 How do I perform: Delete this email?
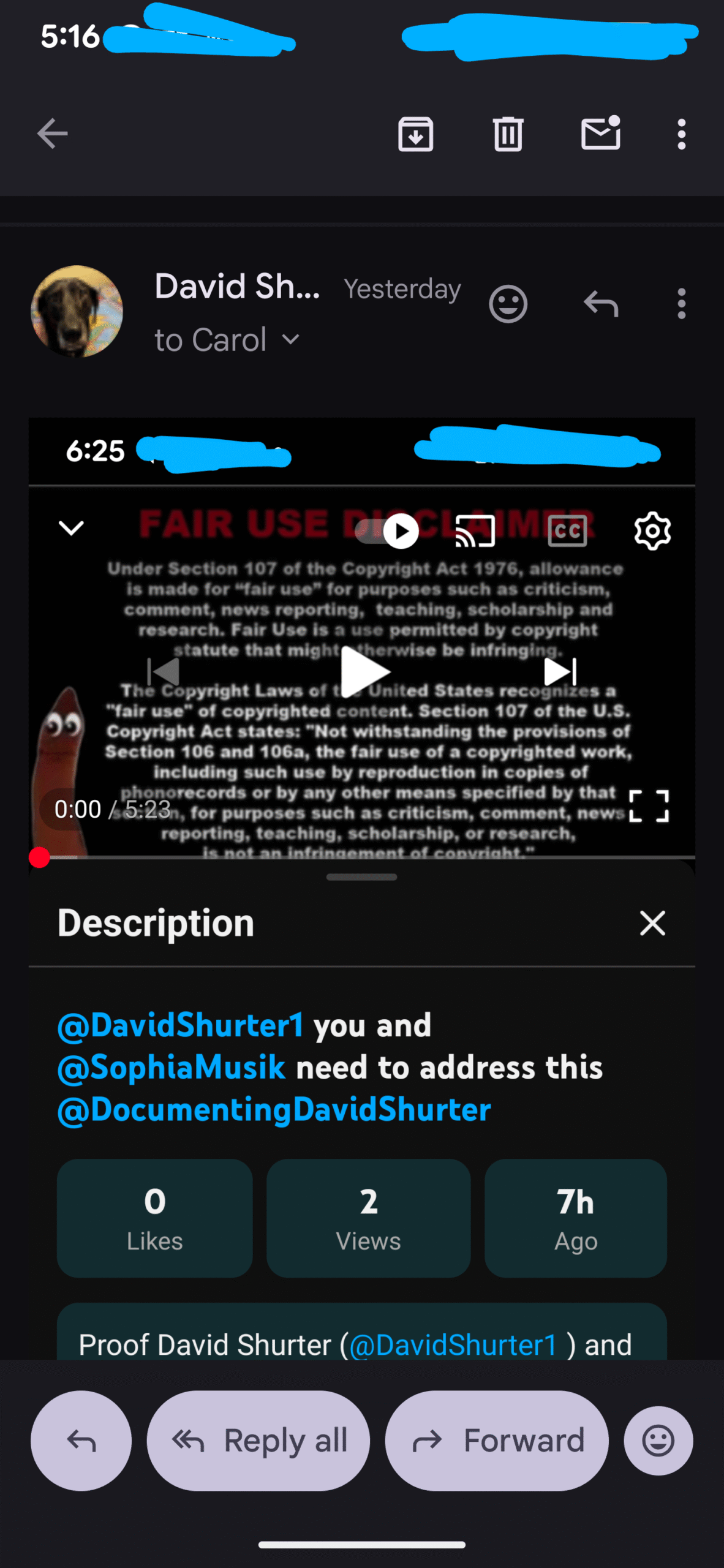click(x=508, y=134)
